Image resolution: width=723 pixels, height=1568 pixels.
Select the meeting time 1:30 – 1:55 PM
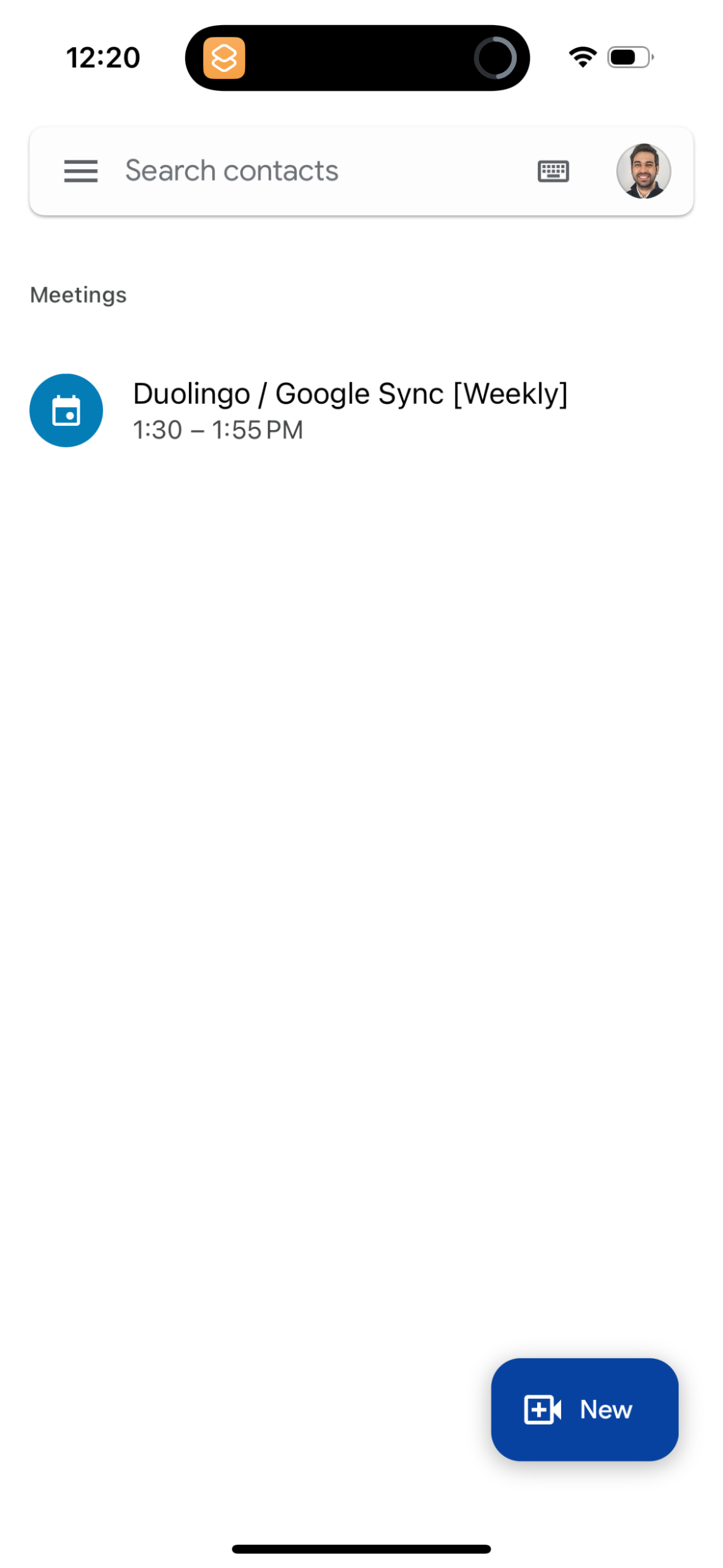217,429
